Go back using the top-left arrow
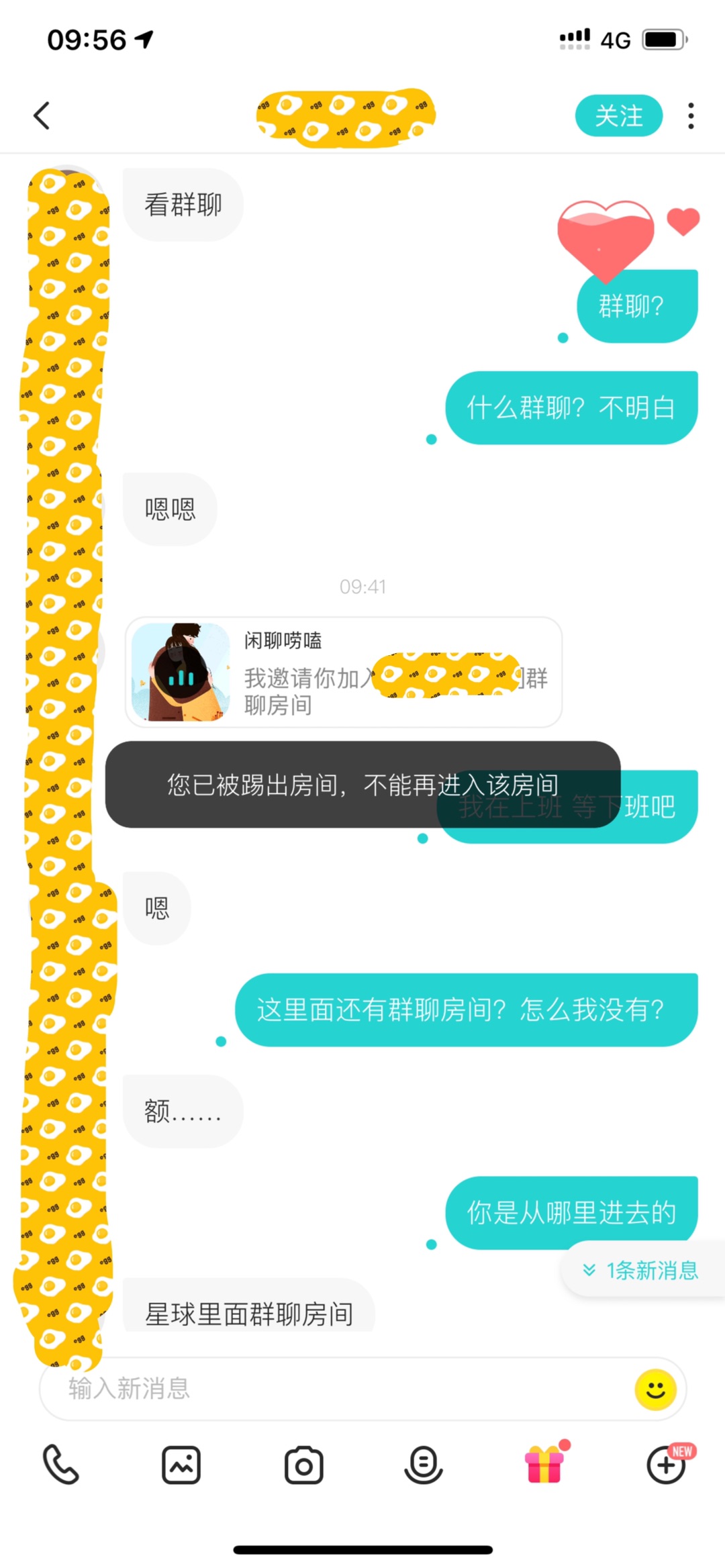This screenshot has width=725, height=1568. (42, 115)
